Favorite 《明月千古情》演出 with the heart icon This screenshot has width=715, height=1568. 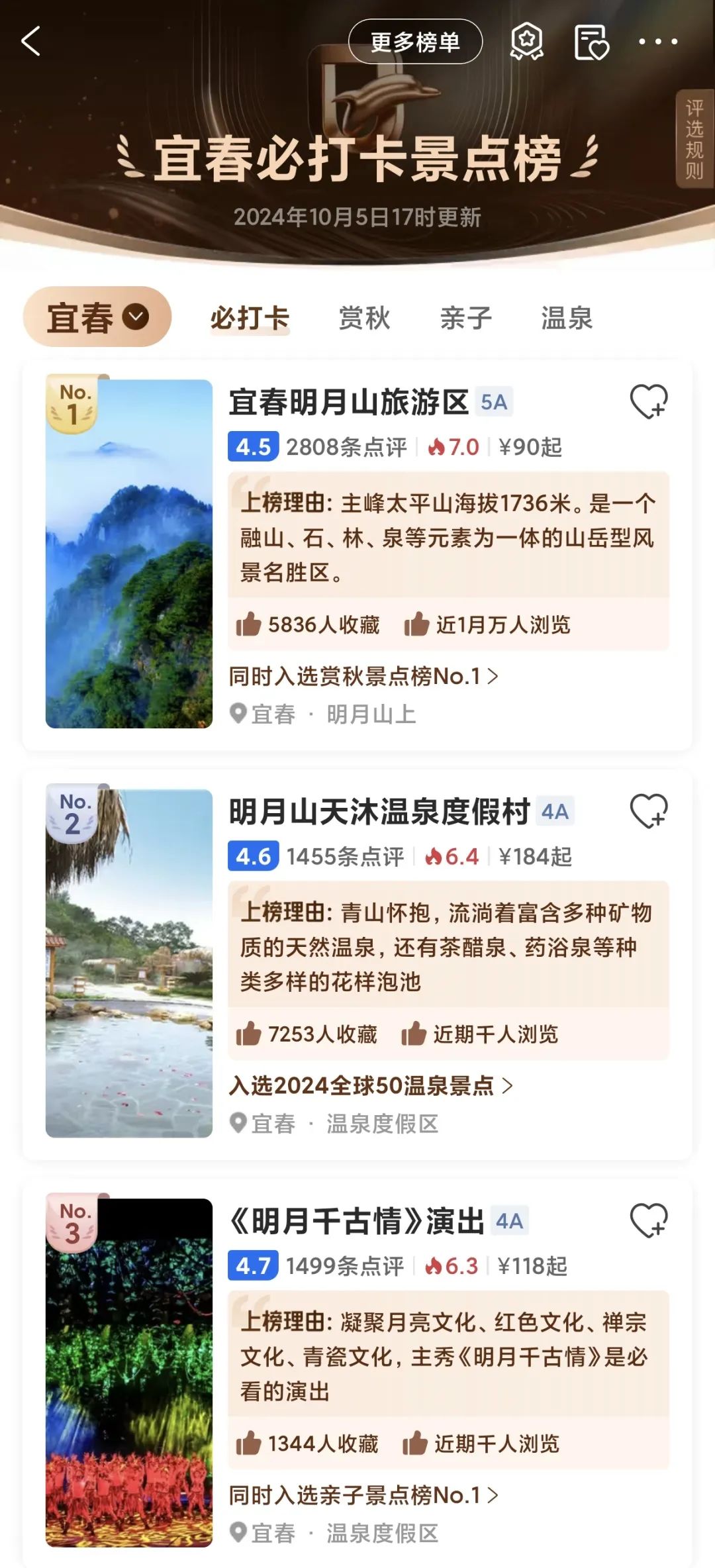point(648,1220)
